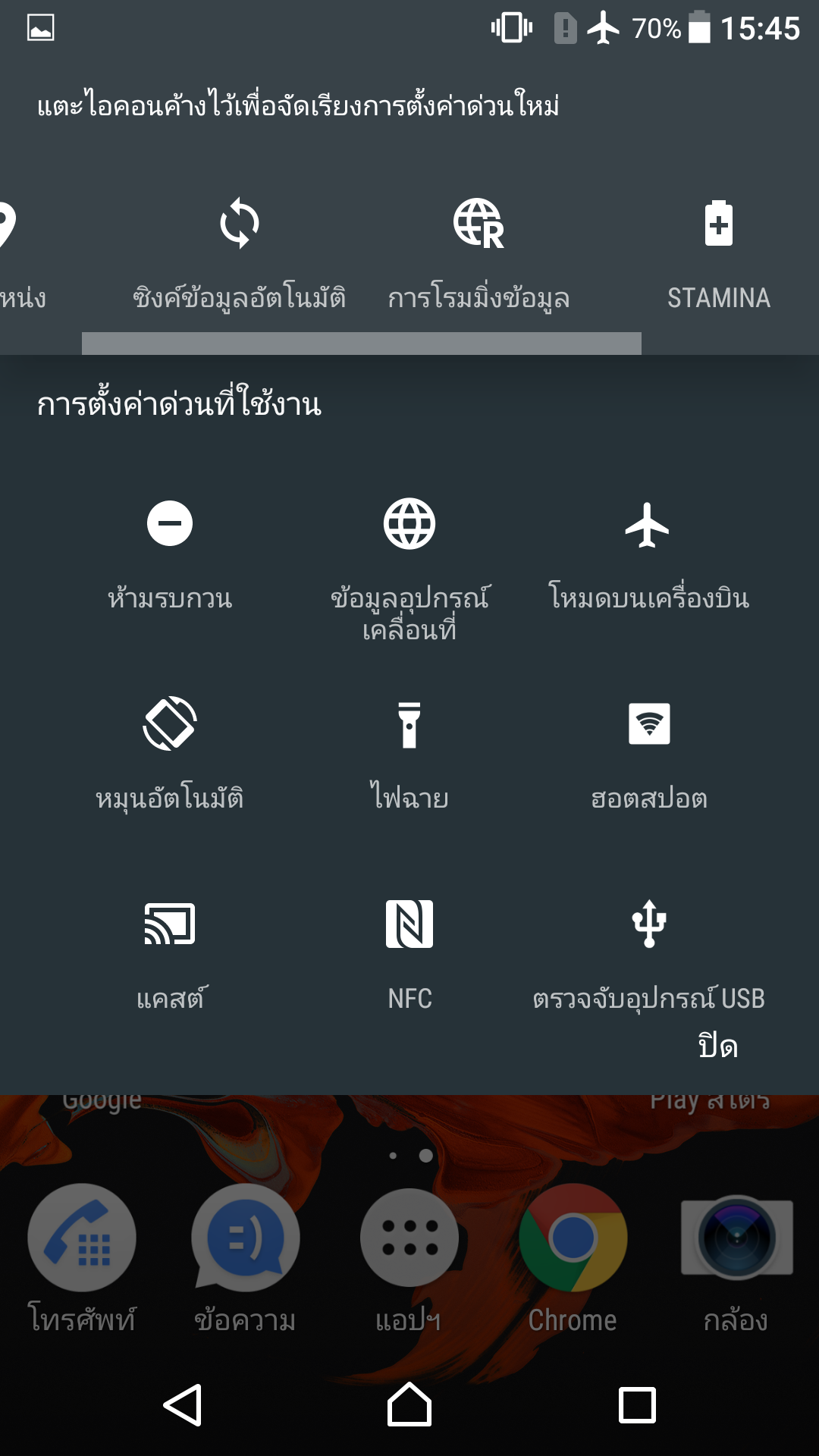Close the panel with ปิด
The height and width of the screenshot is (1456, 819).
tap(718, 1046)
